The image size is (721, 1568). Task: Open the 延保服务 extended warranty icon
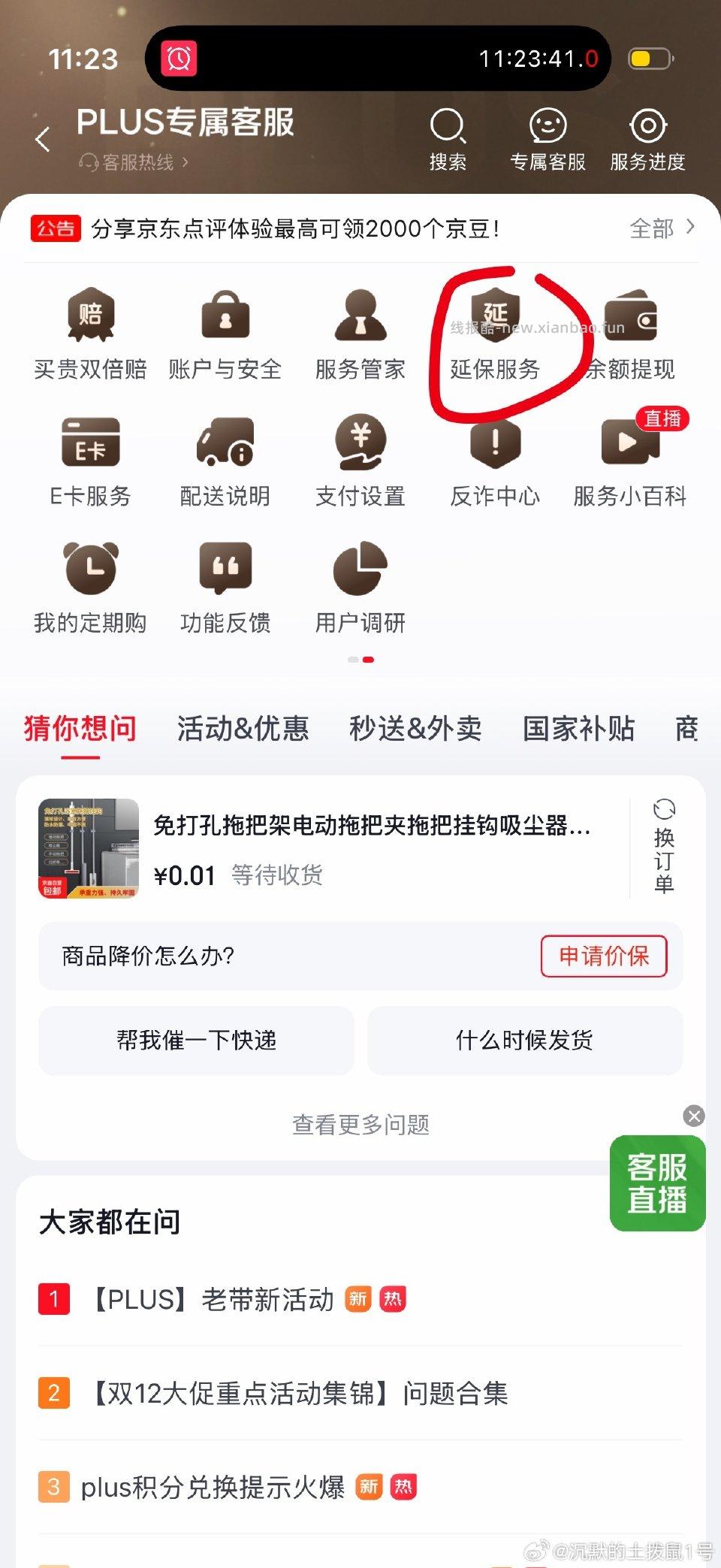[494, 334]
